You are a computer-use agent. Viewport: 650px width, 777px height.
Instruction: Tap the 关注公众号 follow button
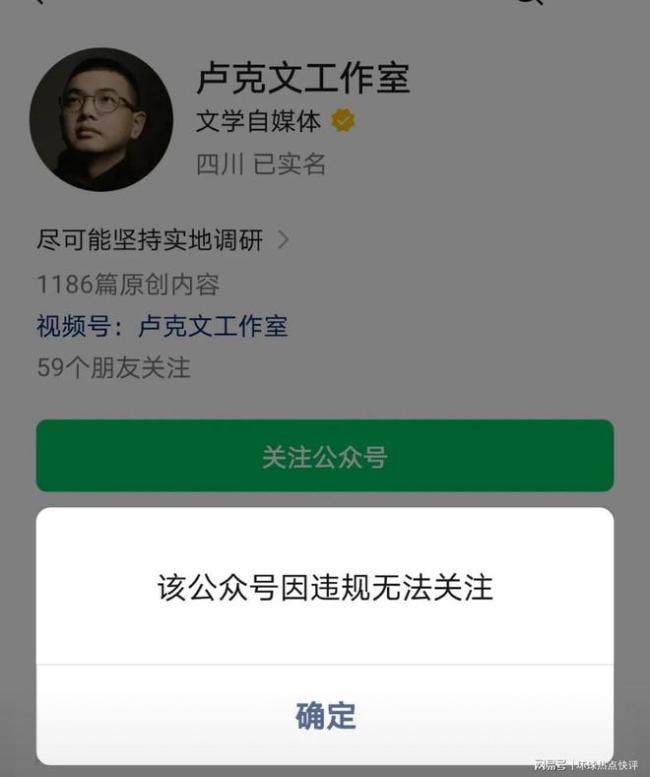tap(325, 456)
